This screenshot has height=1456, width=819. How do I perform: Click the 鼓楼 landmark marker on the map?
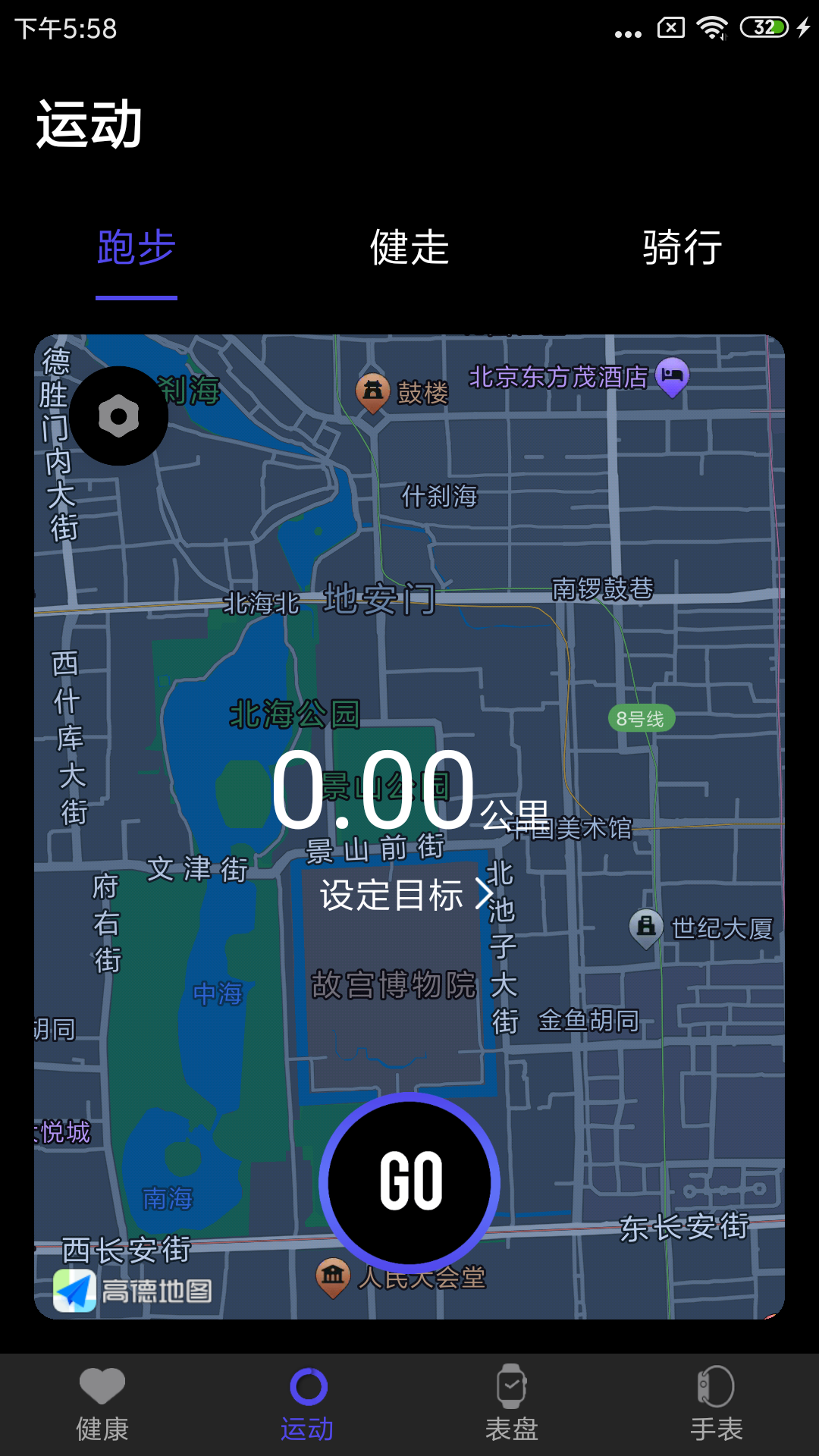[373, 389]
